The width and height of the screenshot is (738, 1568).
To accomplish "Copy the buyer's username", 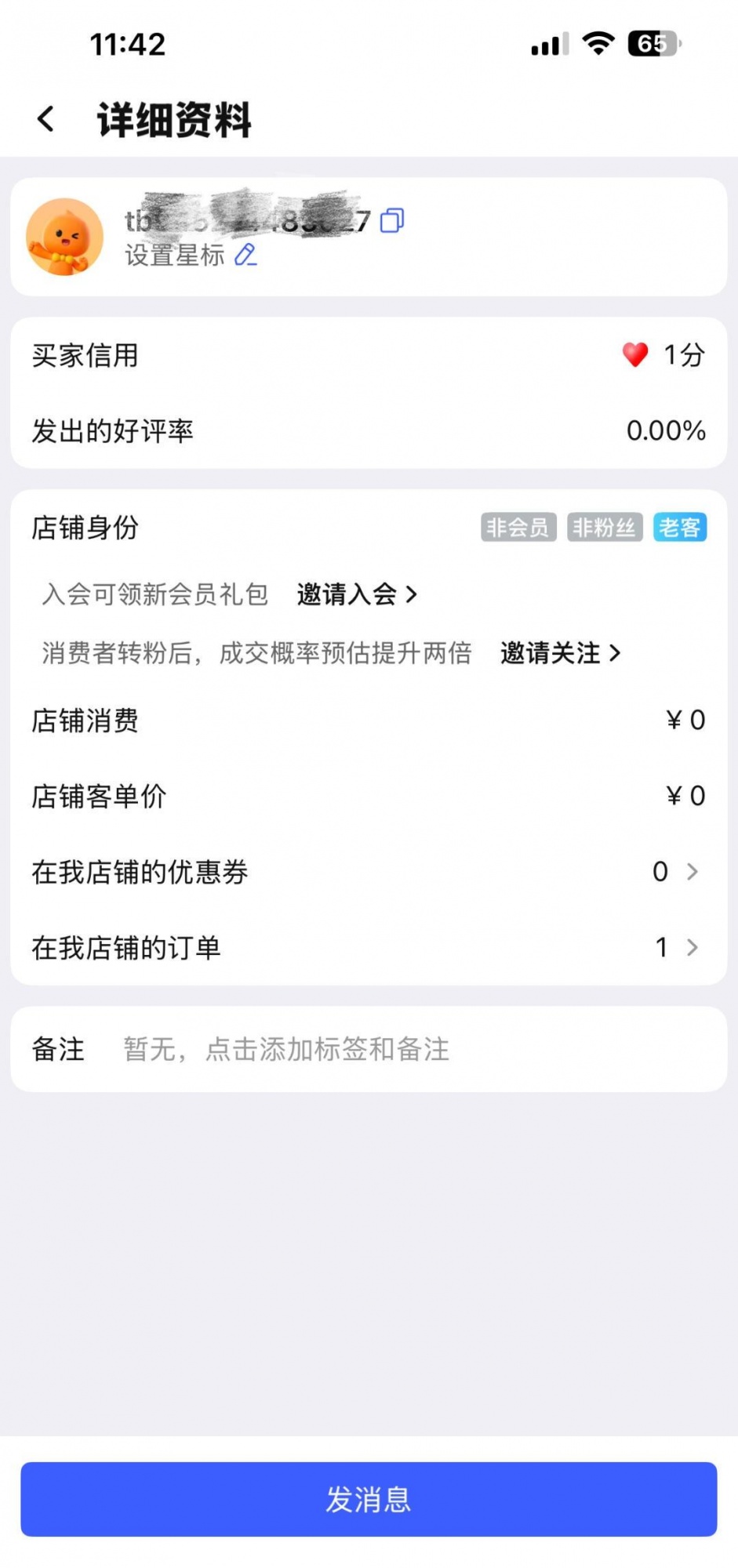I will (392, 220).
